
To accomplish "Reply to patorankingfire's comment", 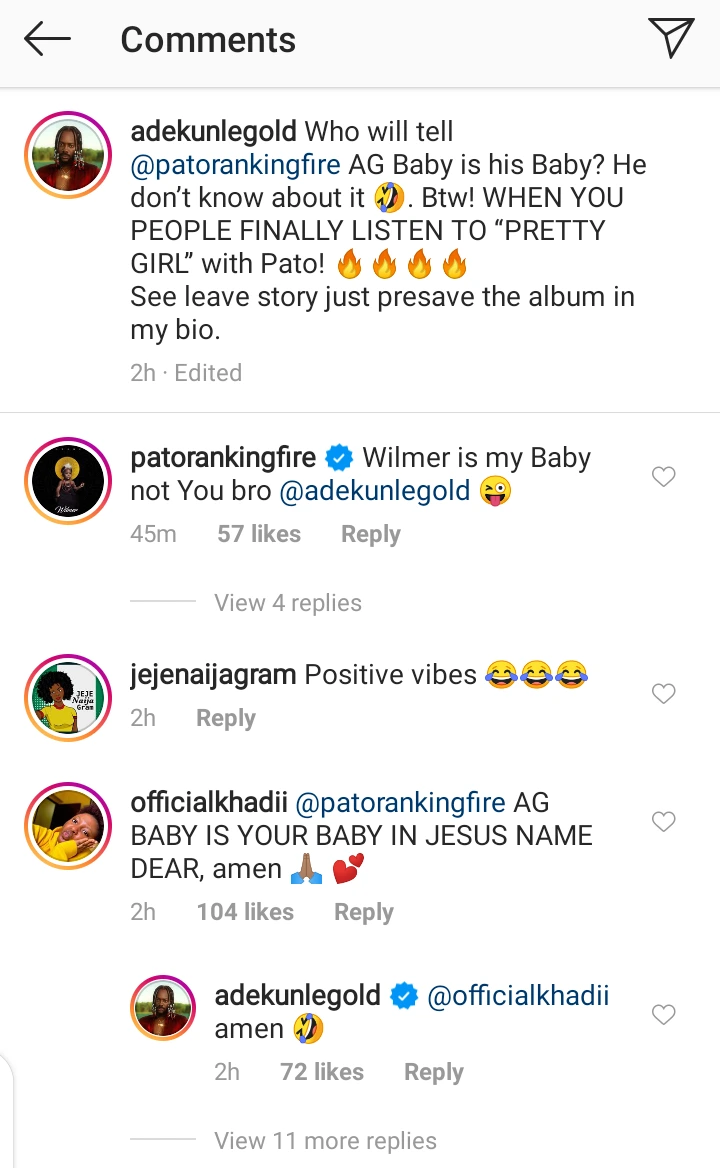I will (370, 535).
